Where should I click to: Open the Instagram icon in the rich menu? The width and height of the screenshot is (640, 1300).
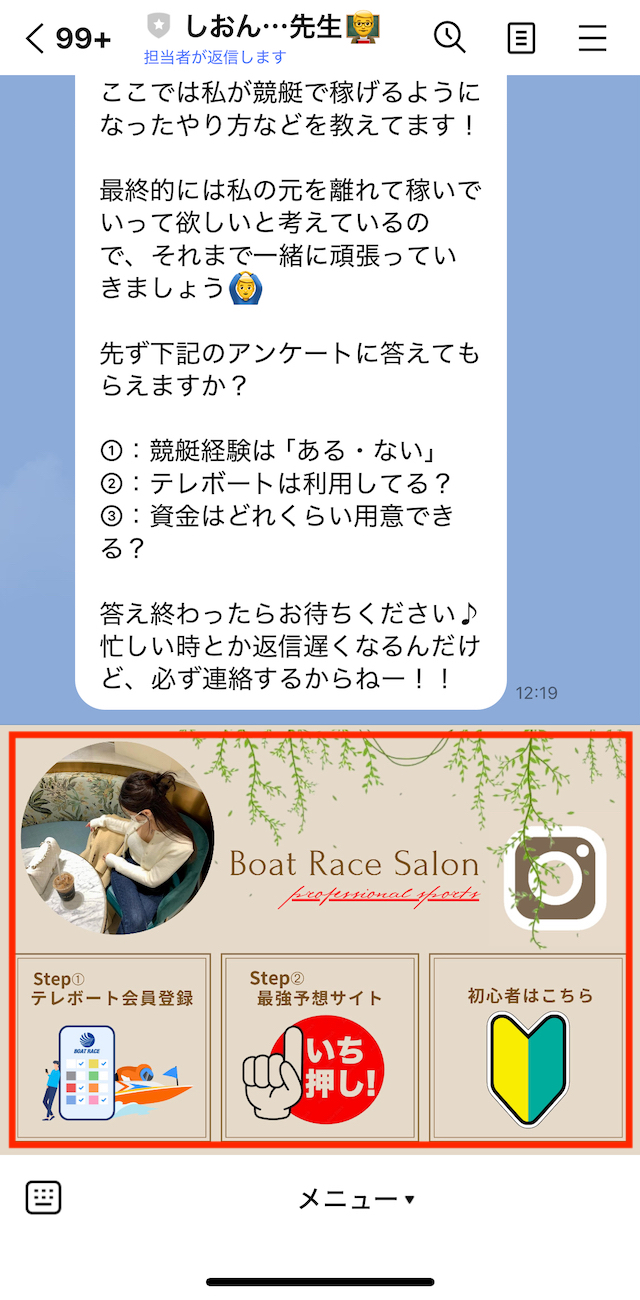tap(555, 877)
